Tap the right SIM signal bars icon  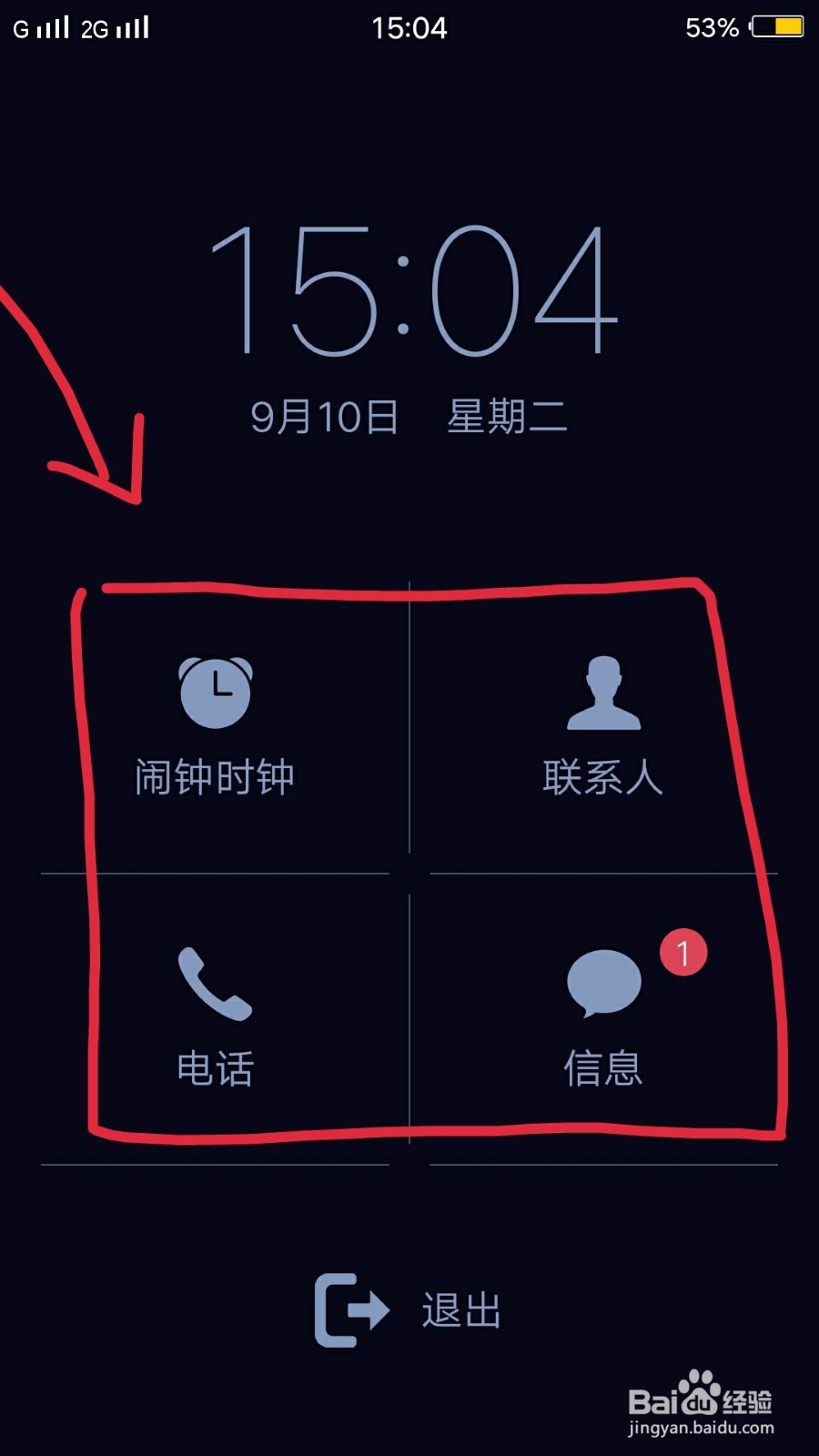tap(132, 27)
